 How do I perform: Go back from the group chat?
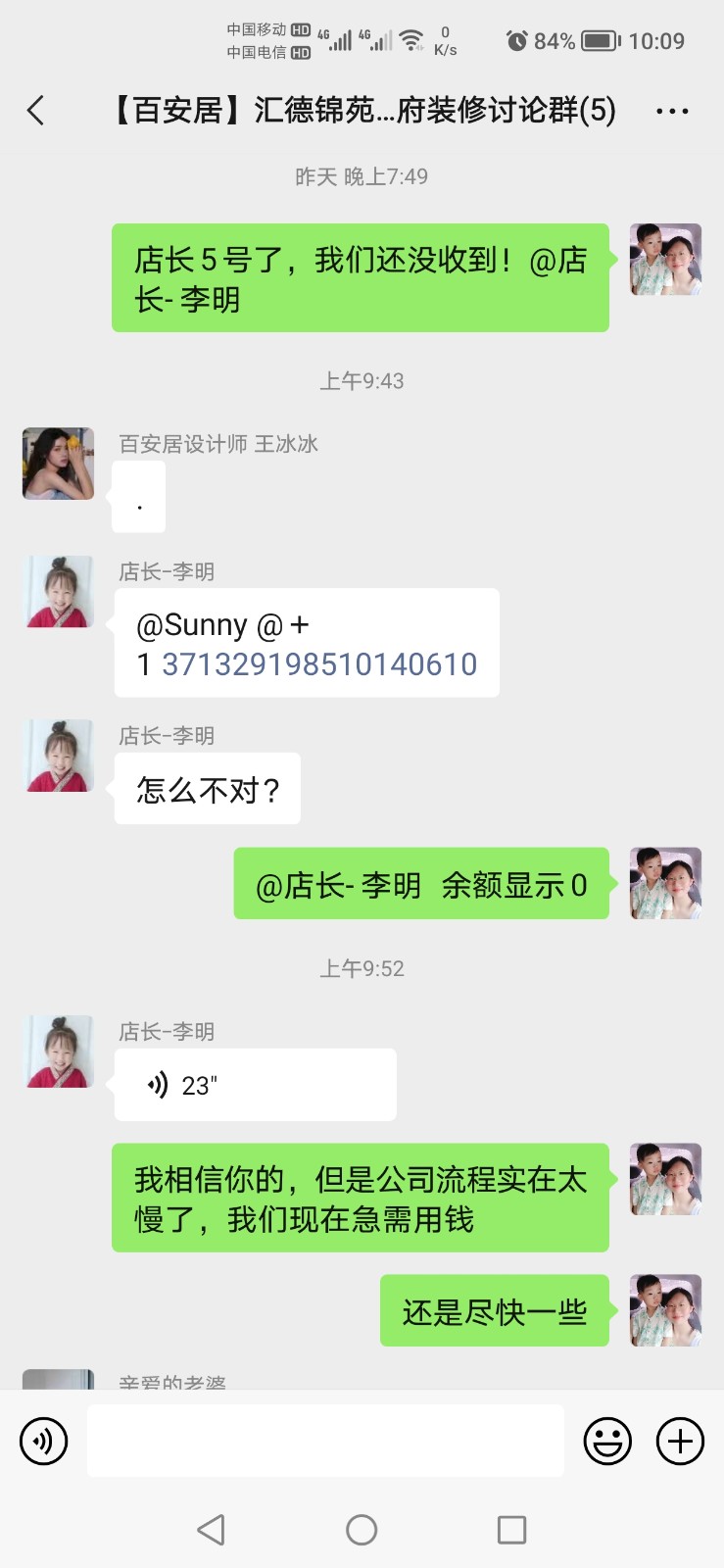[36, 111]
